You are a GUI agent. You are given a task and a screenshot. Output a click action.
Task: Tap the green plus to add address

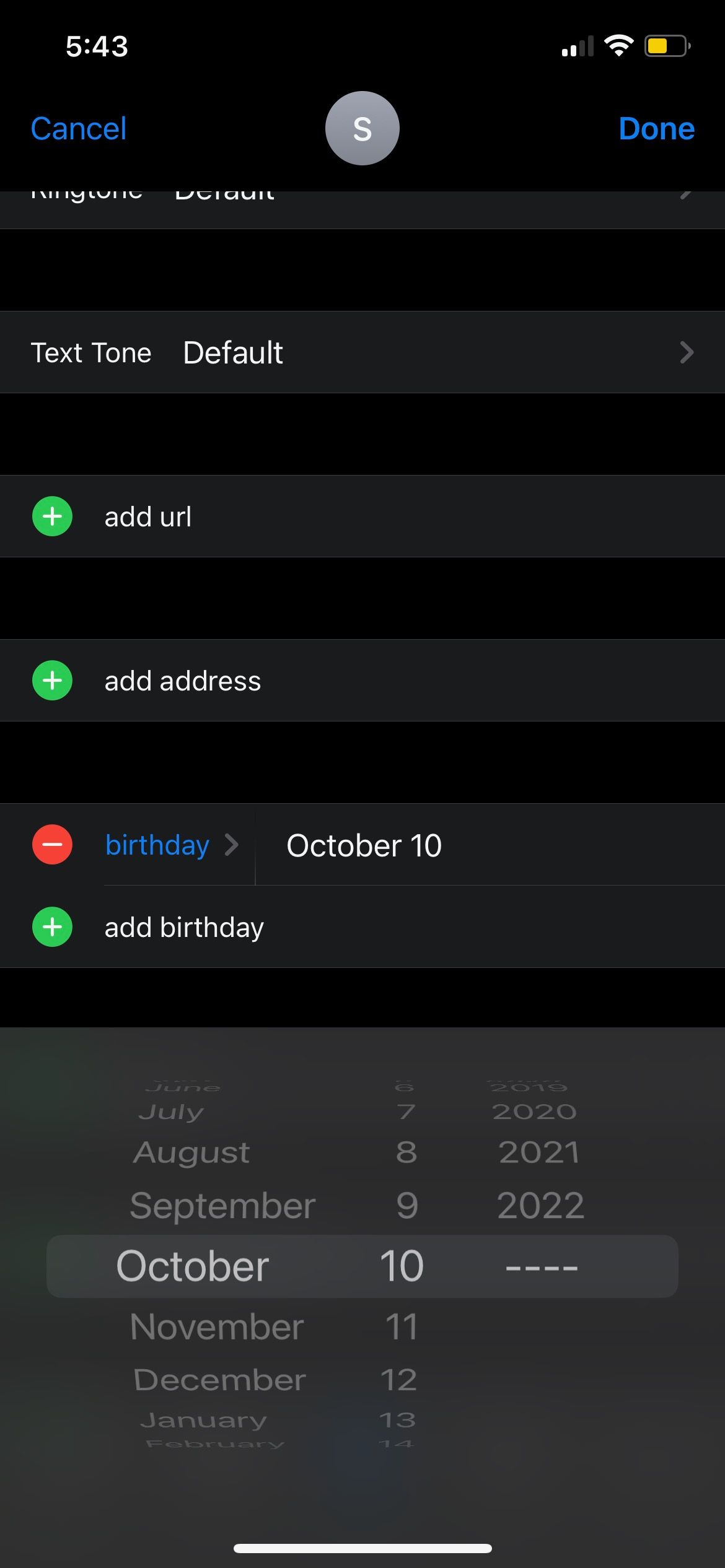point(52,680)
